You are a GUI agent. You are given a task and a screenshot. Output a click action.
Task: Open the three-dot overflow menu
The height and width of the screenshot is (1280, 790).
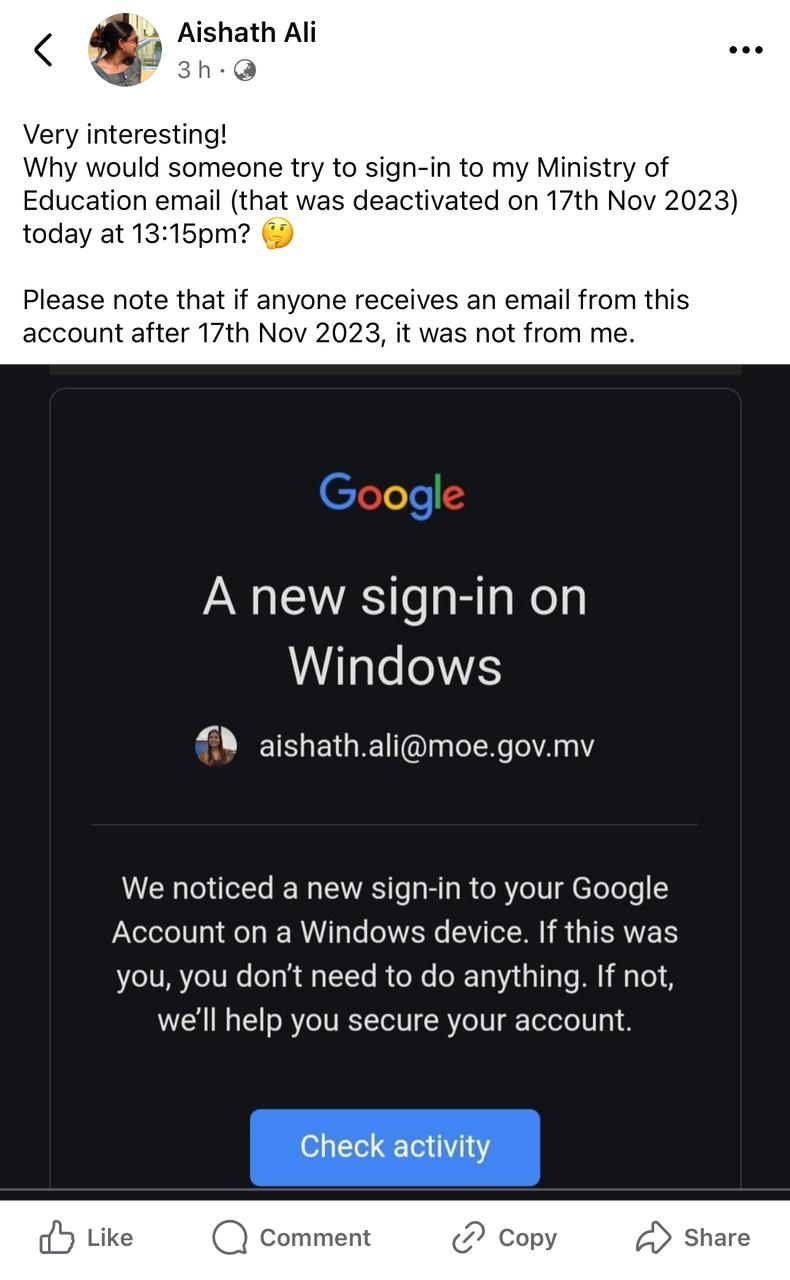click(745, 50)
